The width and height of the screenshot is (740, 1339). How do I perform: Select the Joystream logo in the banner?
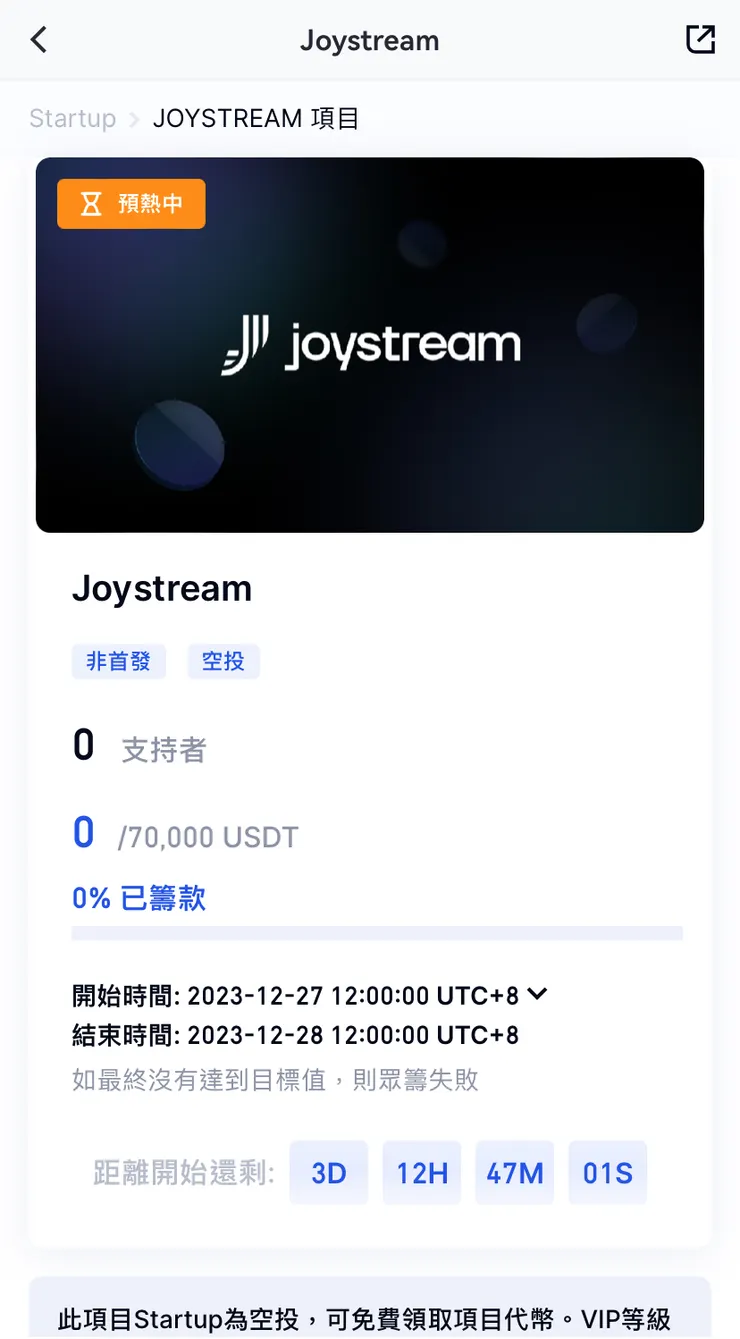coord(370,345)
